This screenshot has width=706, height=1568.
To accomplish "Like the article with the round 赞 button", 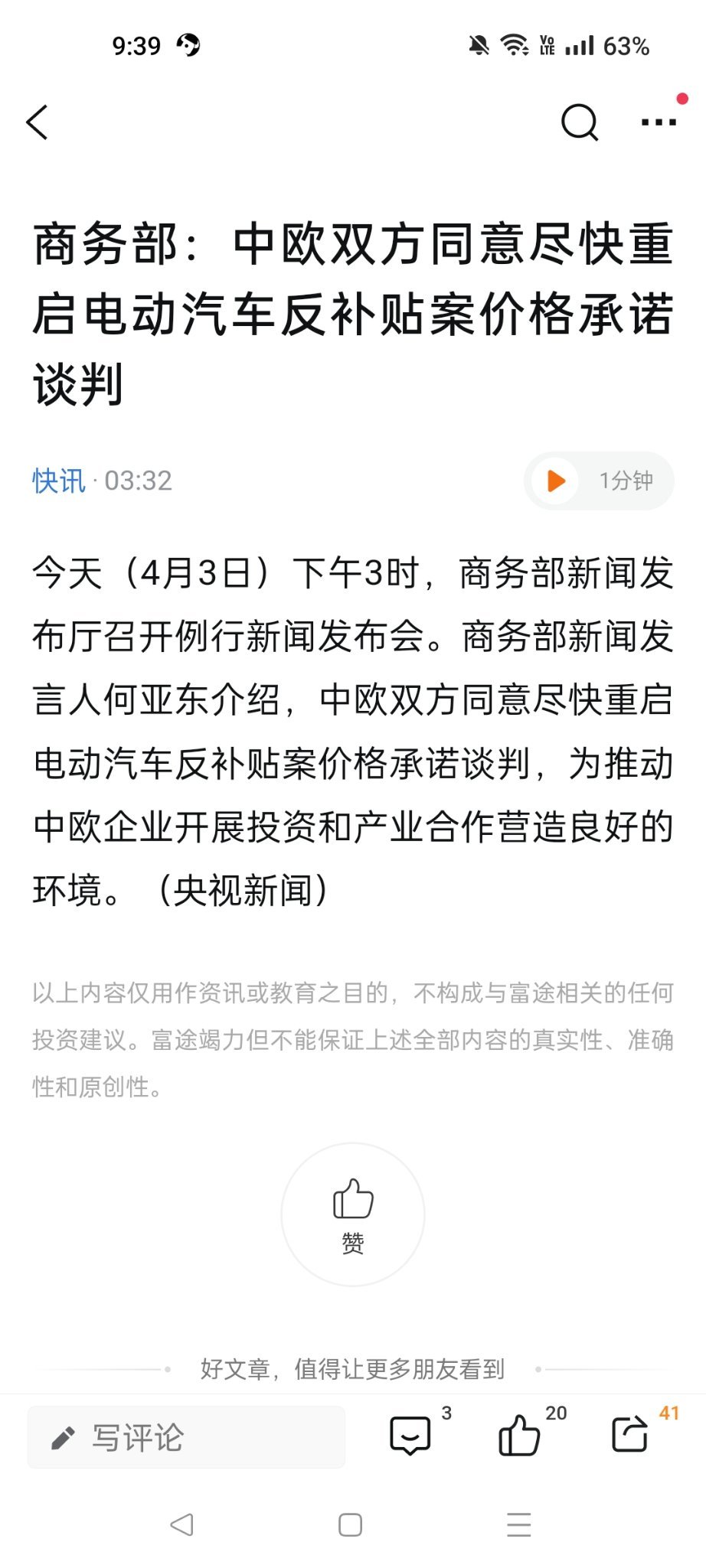I will (x=353, y=1214).
